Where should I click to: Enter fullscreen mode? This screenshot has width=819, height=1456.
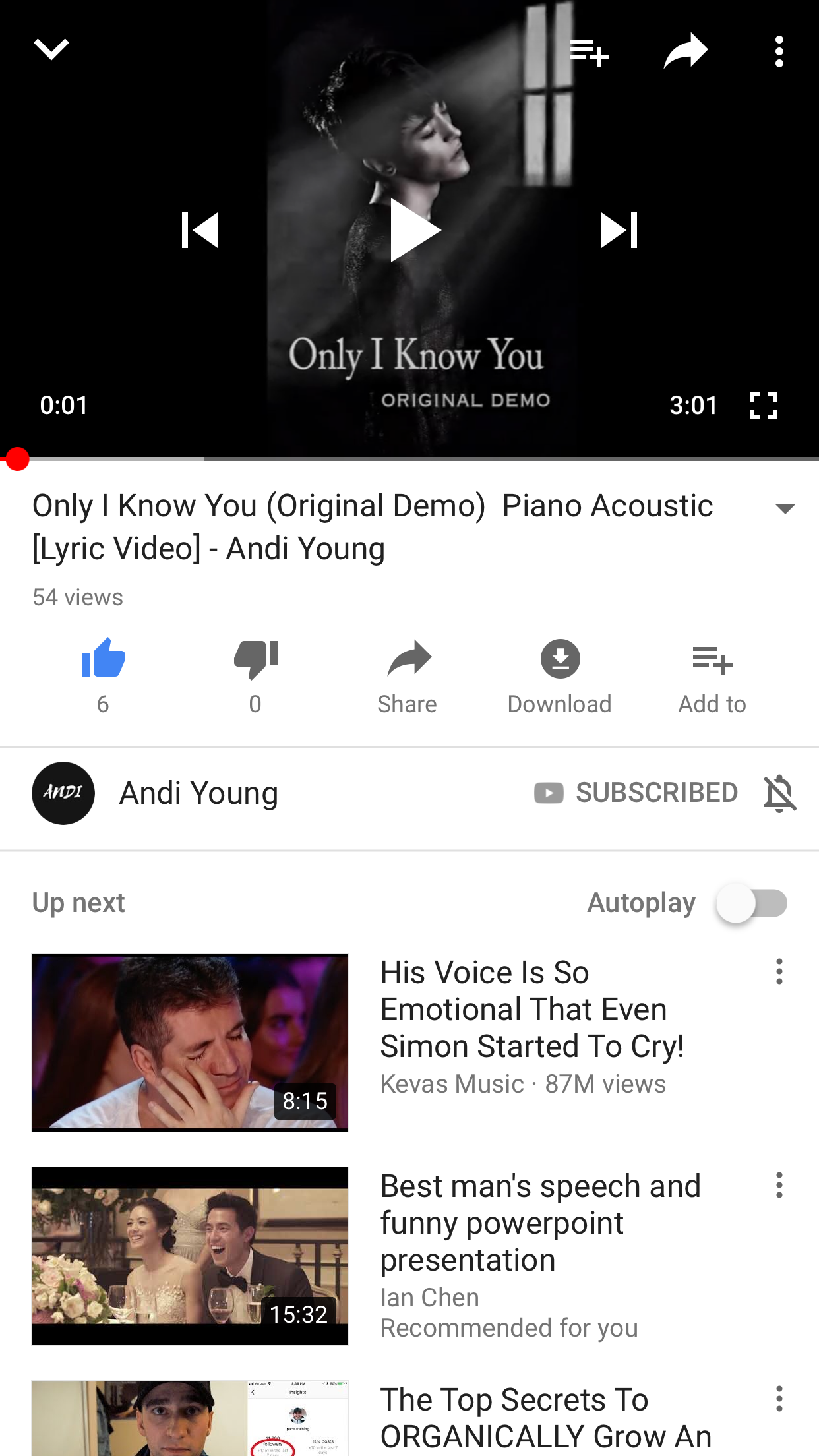click(764, 405)
